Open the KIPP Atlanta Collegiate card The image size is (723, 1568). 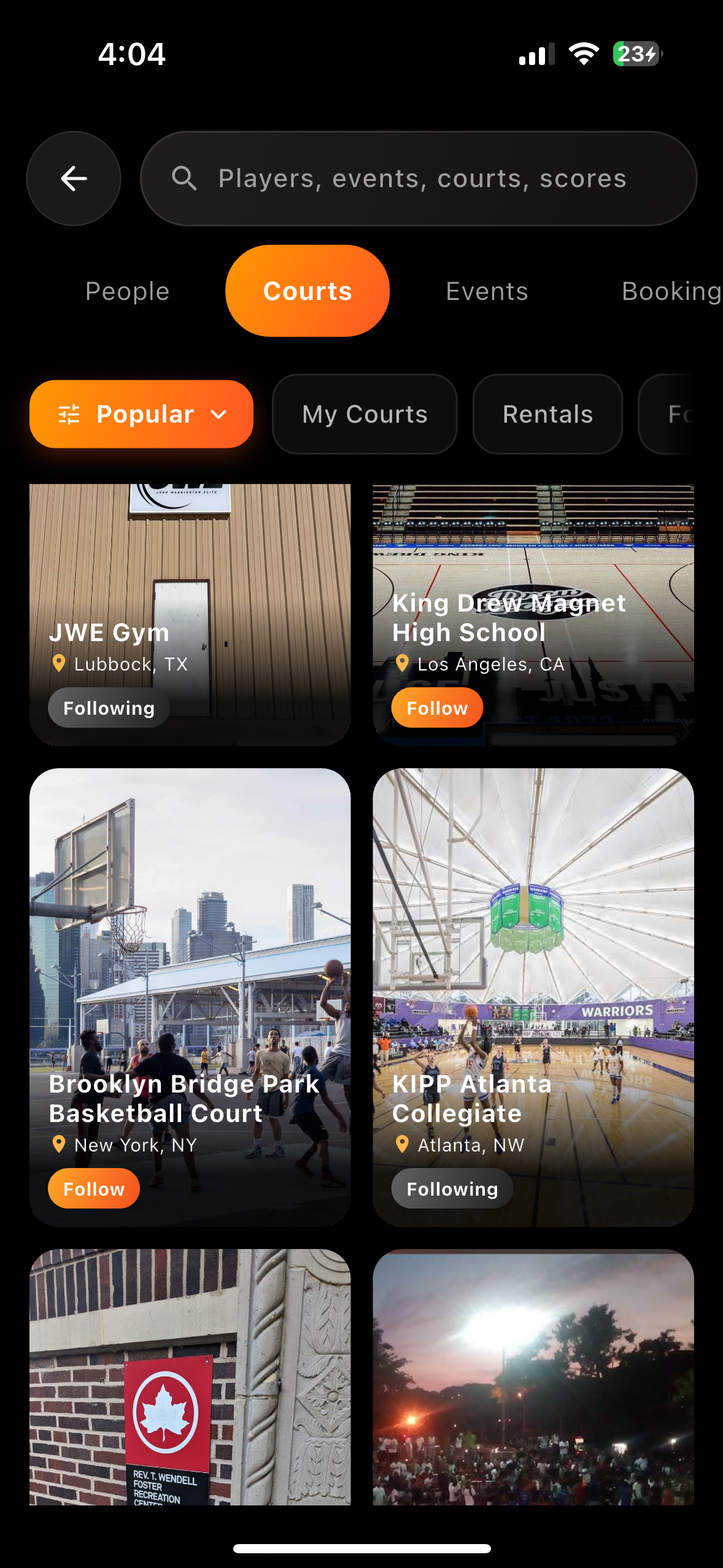[533, 997]
